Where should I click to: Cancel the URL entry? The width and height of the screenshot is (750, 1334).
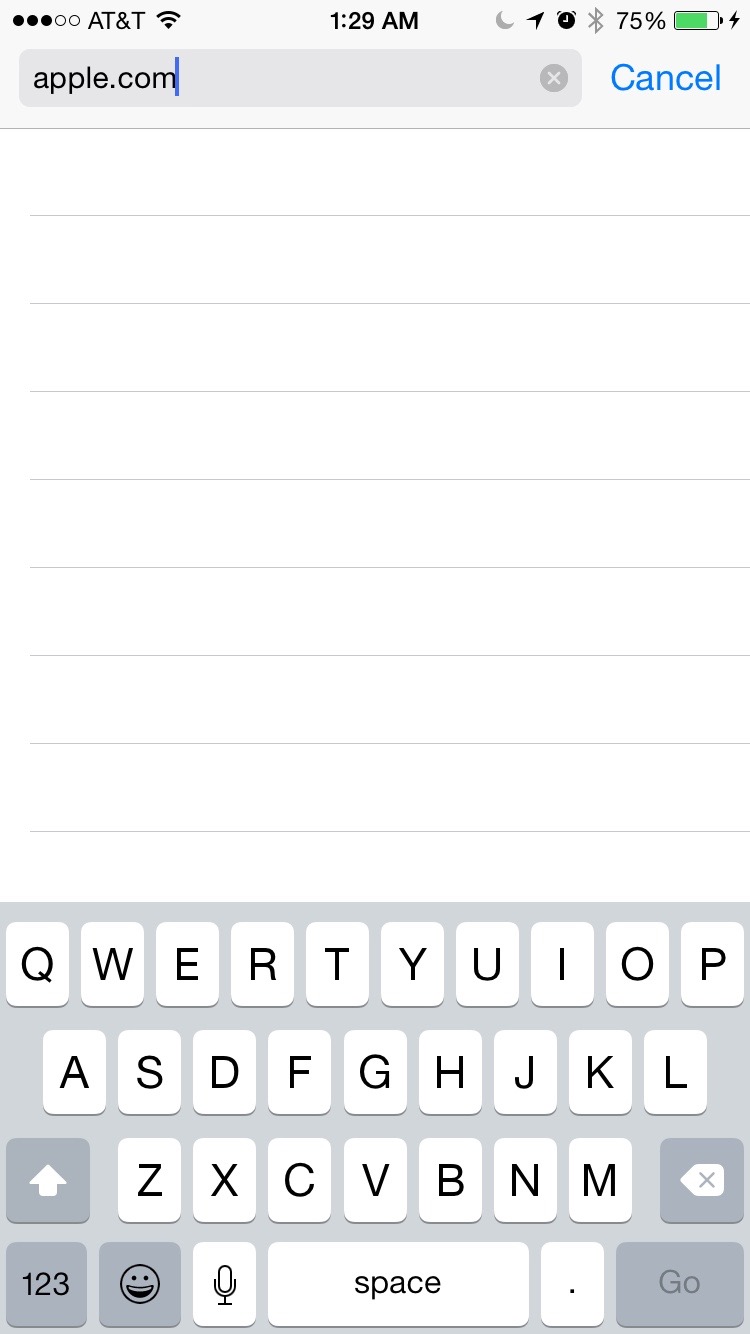[x=665, y=78]
